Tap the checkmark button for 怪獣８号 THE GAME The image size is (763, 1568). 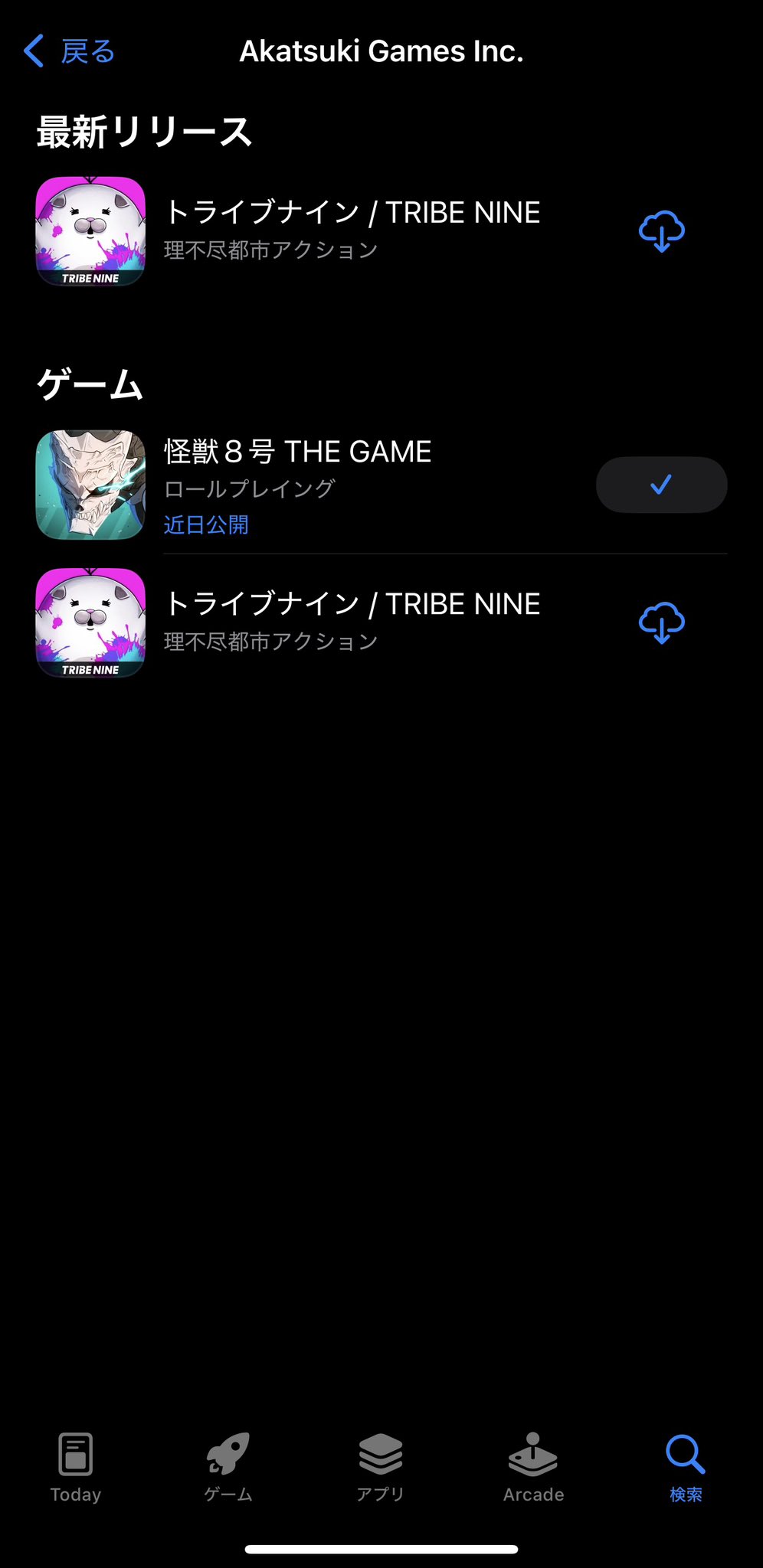[x=662, y=485]
